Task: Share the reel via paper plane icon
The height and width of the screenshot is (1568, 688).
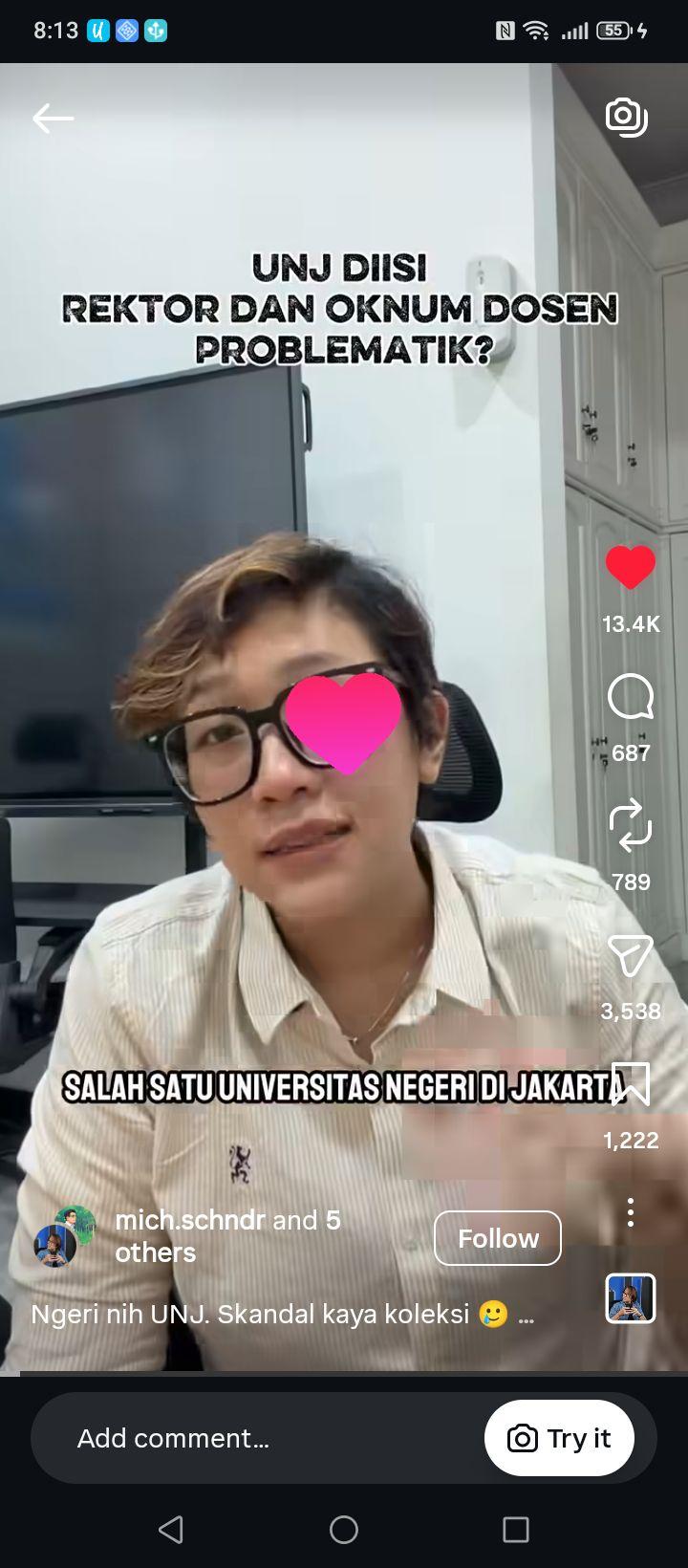Action: 631,955
